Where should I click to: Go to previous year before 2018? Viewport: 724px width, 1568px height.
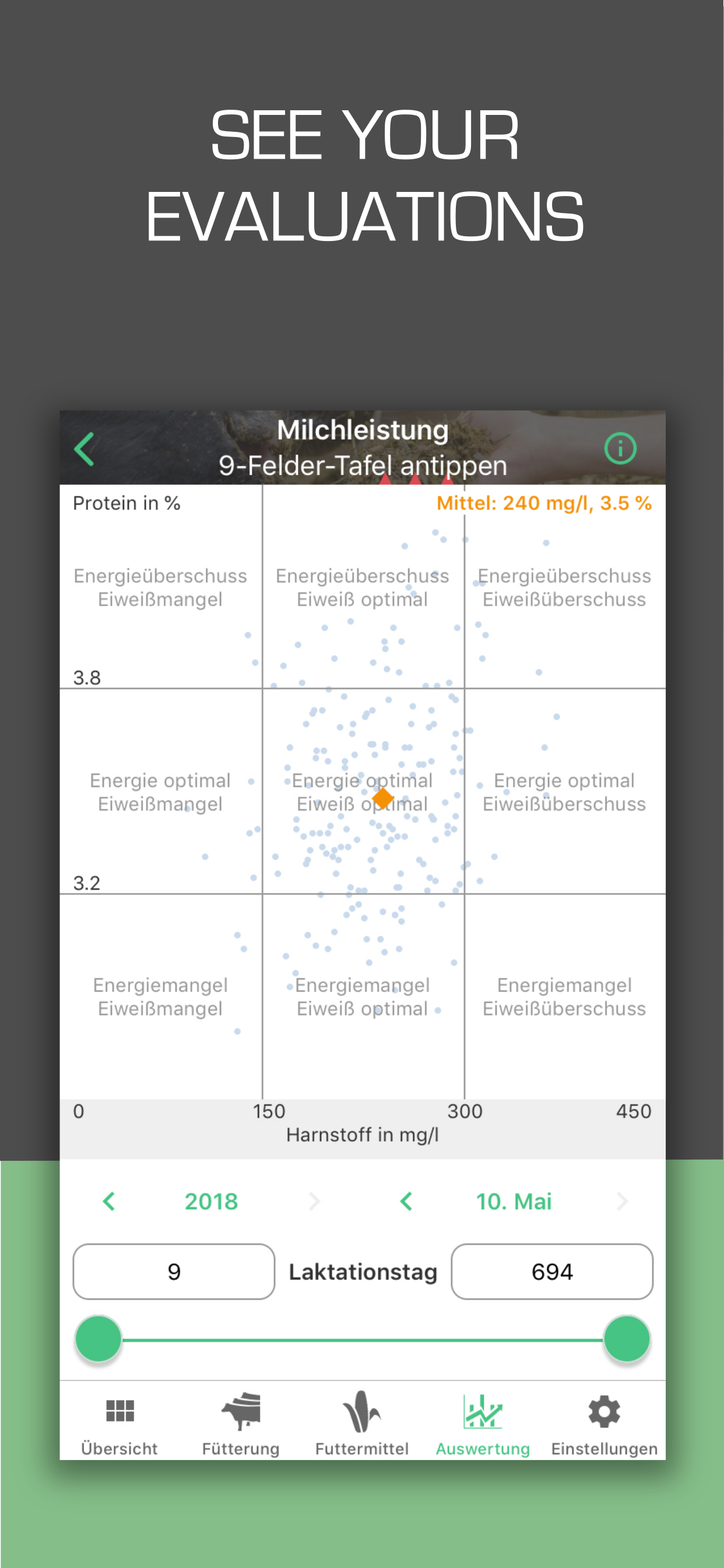(108, 1201)
